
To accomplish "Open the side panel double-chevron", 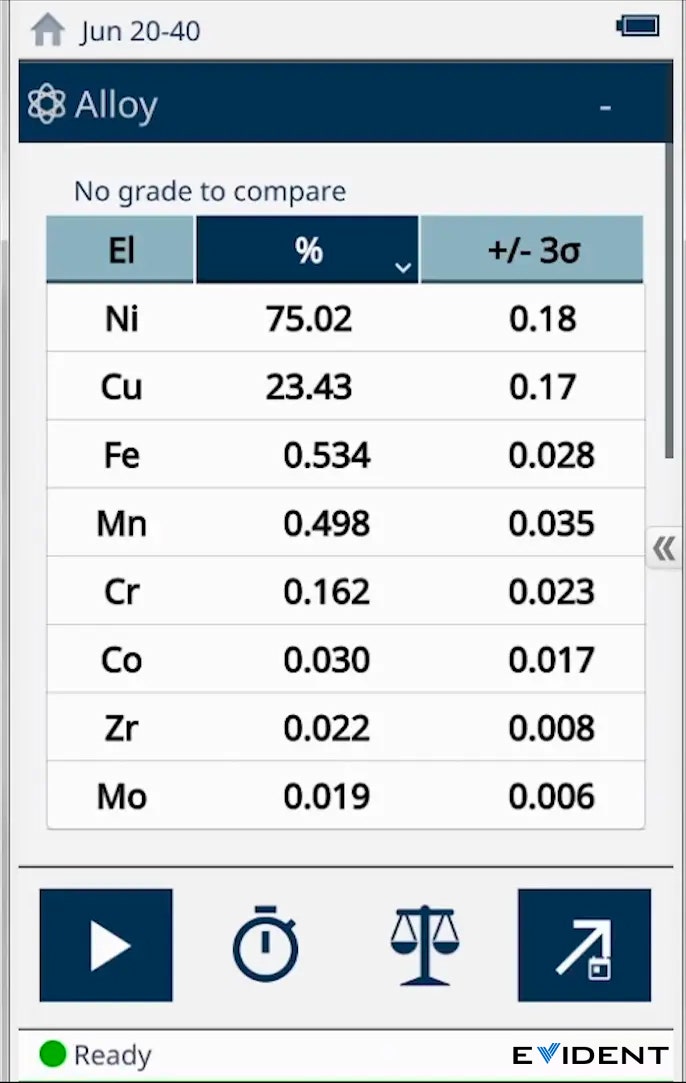I will click(664, 548).
